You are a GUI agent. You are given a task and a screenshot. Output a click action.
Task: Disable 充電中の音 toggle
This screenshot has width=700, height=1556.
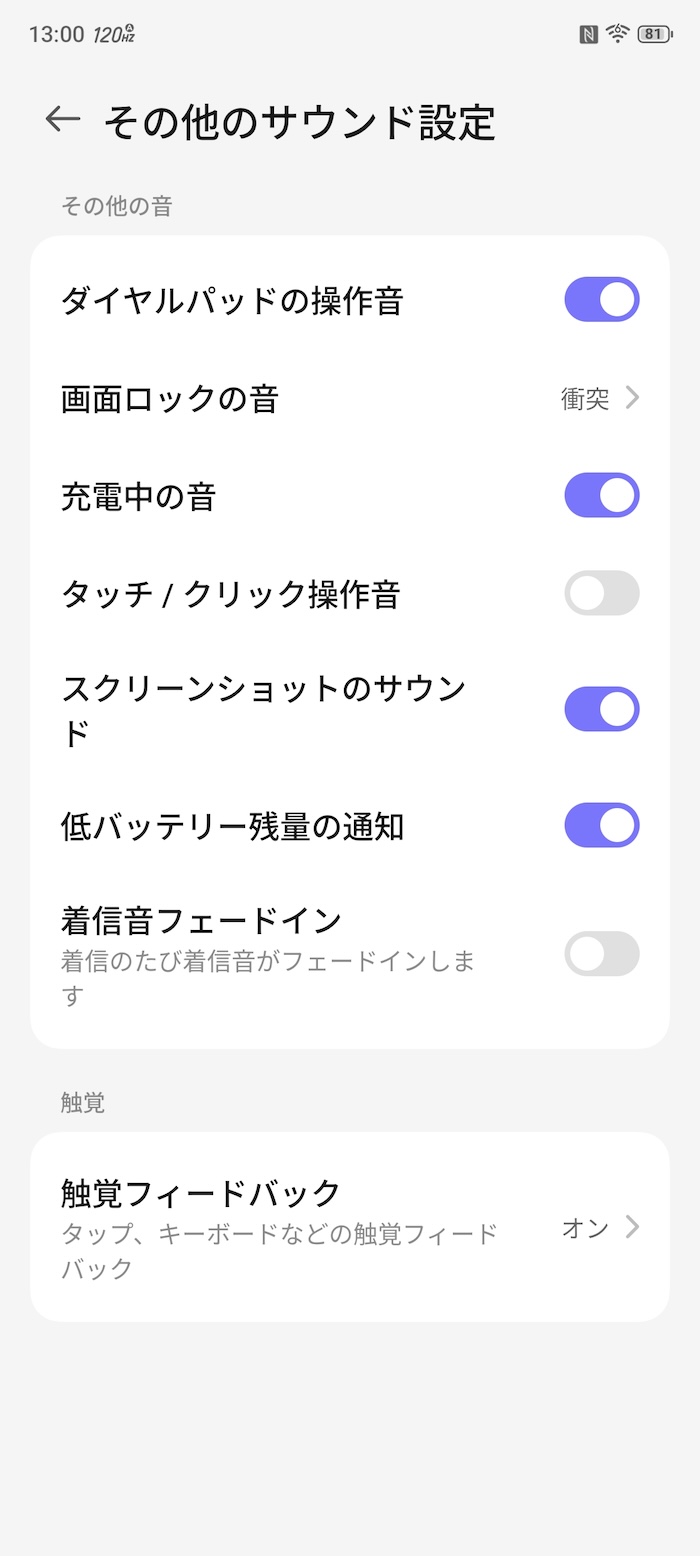602,495
